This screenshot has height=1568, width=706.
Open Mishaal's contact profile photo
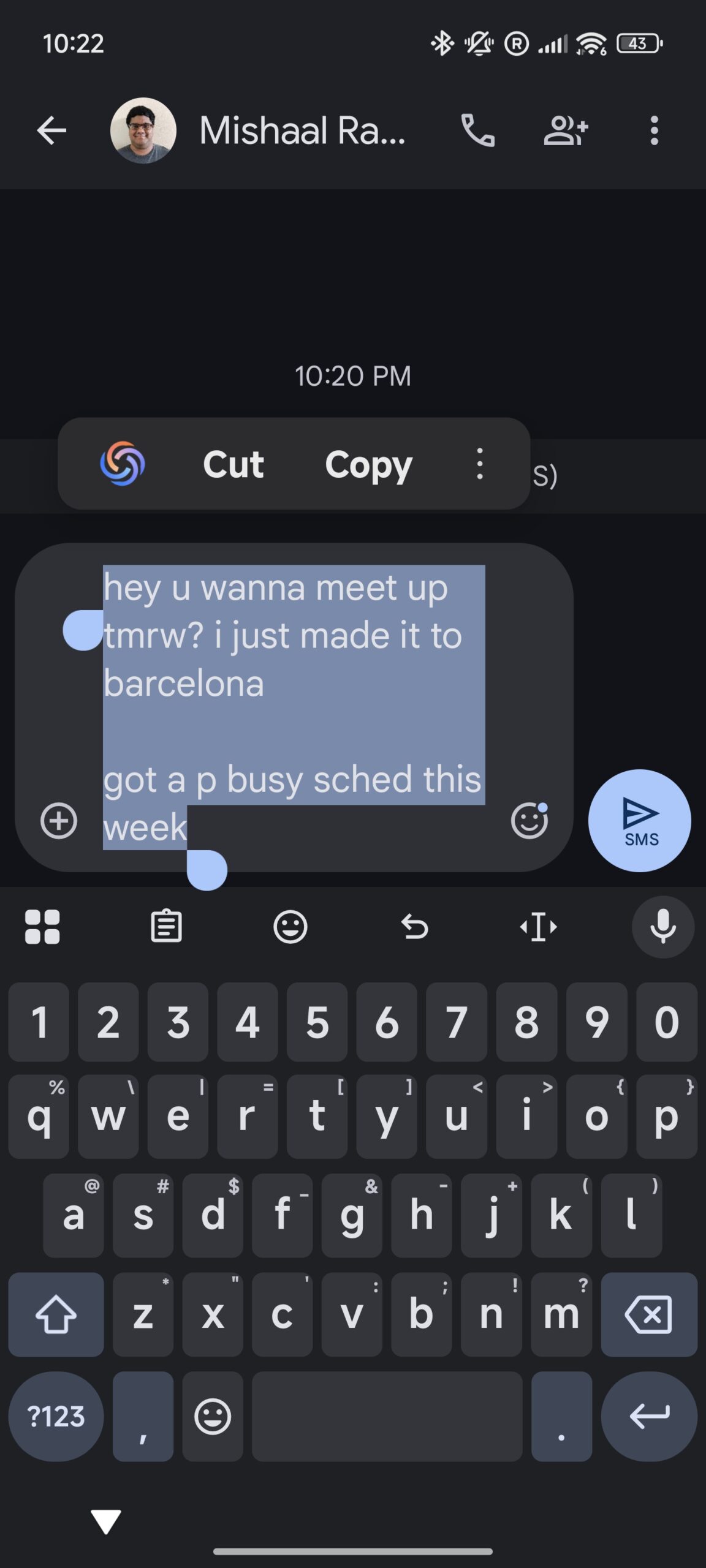coord(143,130)
